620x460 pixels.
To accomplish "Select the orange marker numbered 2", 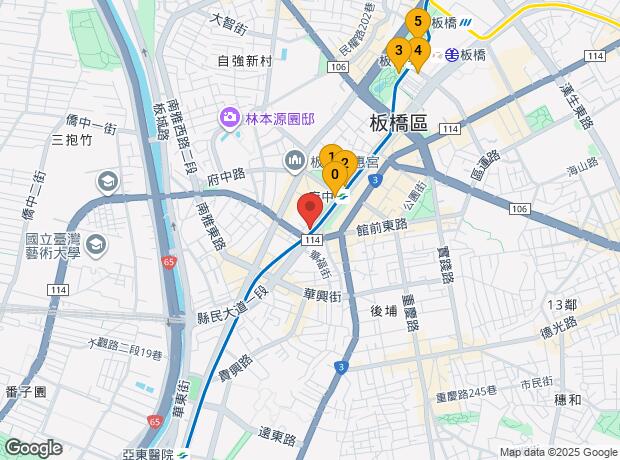I will click(x=346, y=163).
